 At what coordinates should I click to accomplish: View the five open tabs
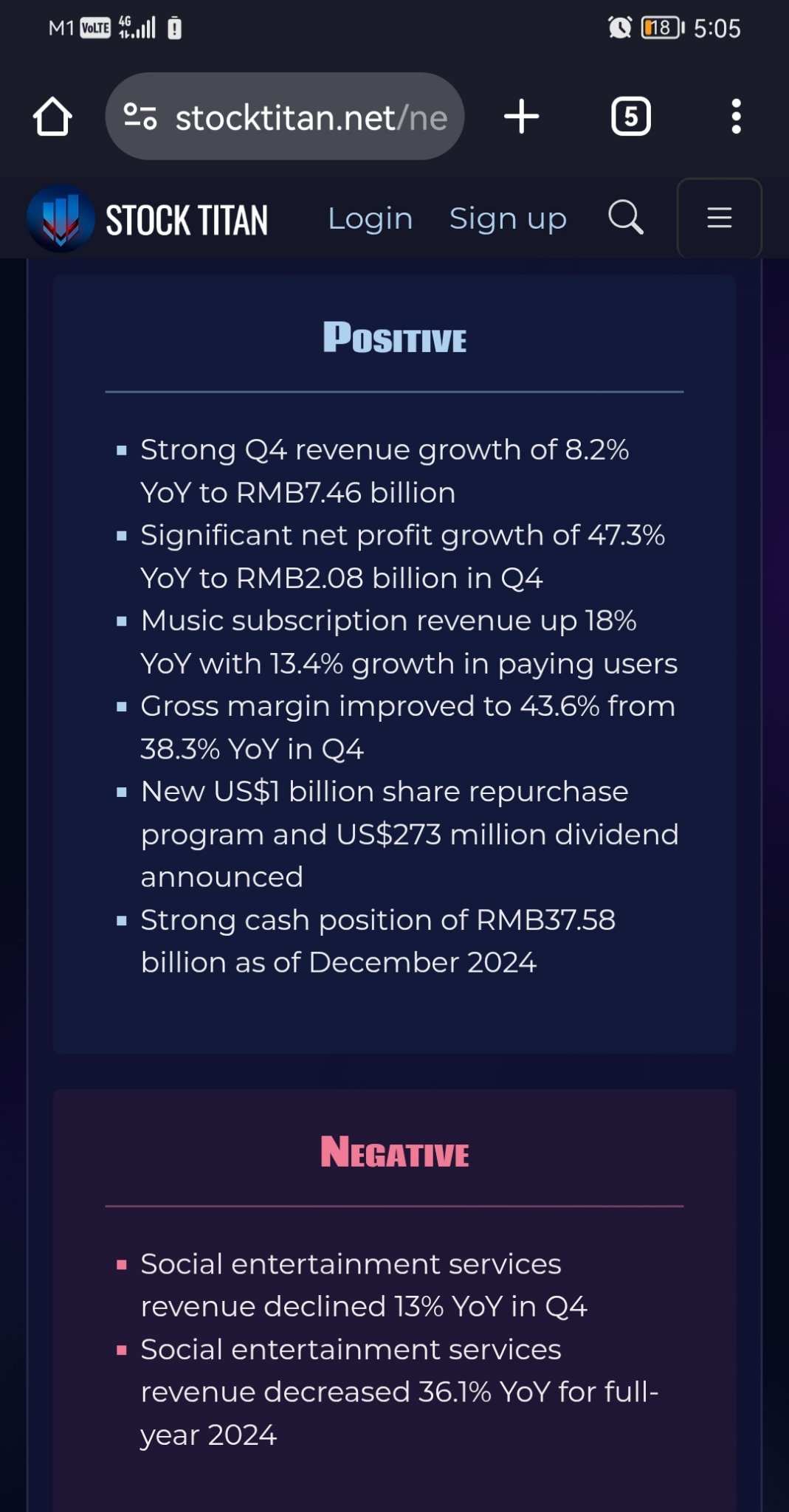631,117
